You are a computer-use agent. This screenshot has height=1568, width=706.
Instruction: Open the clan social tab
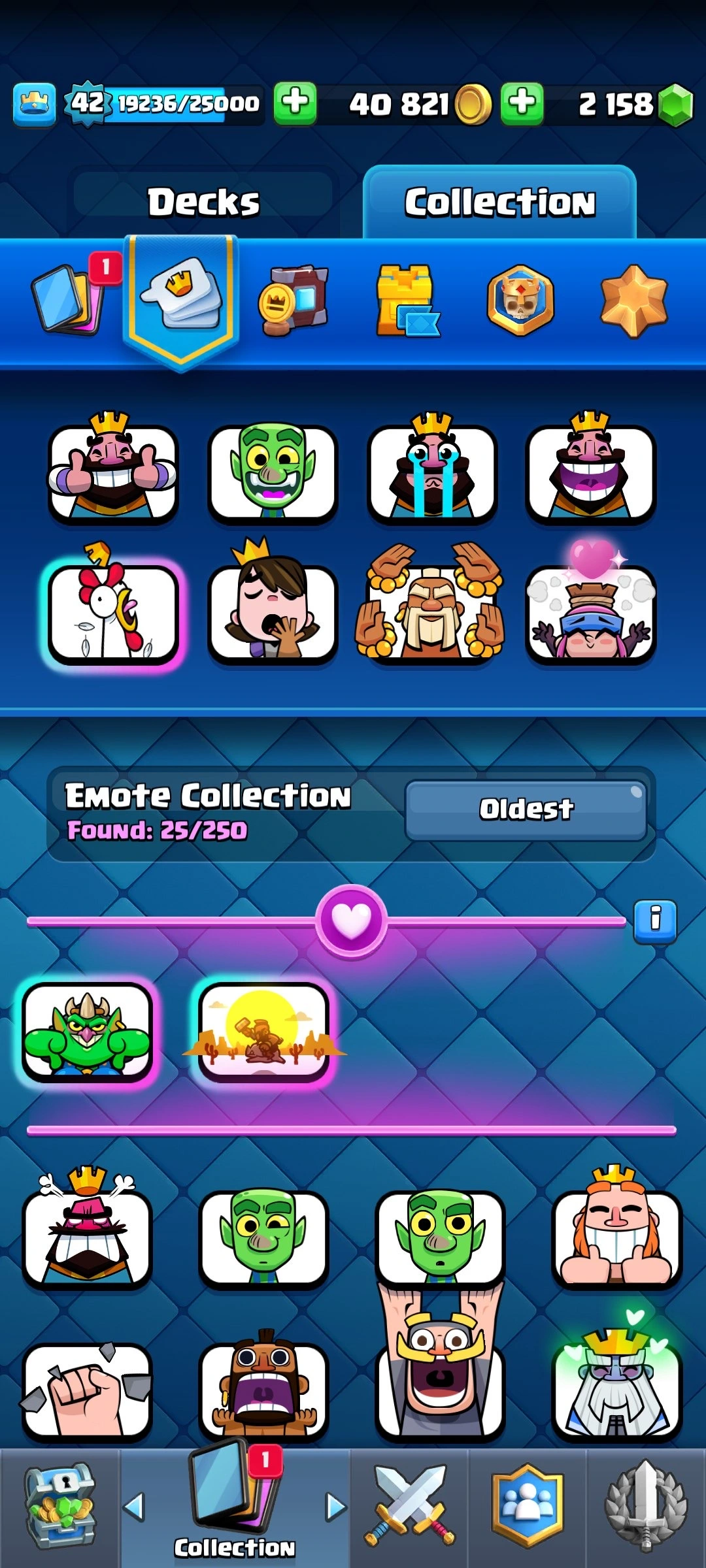tap(527, 1506)
